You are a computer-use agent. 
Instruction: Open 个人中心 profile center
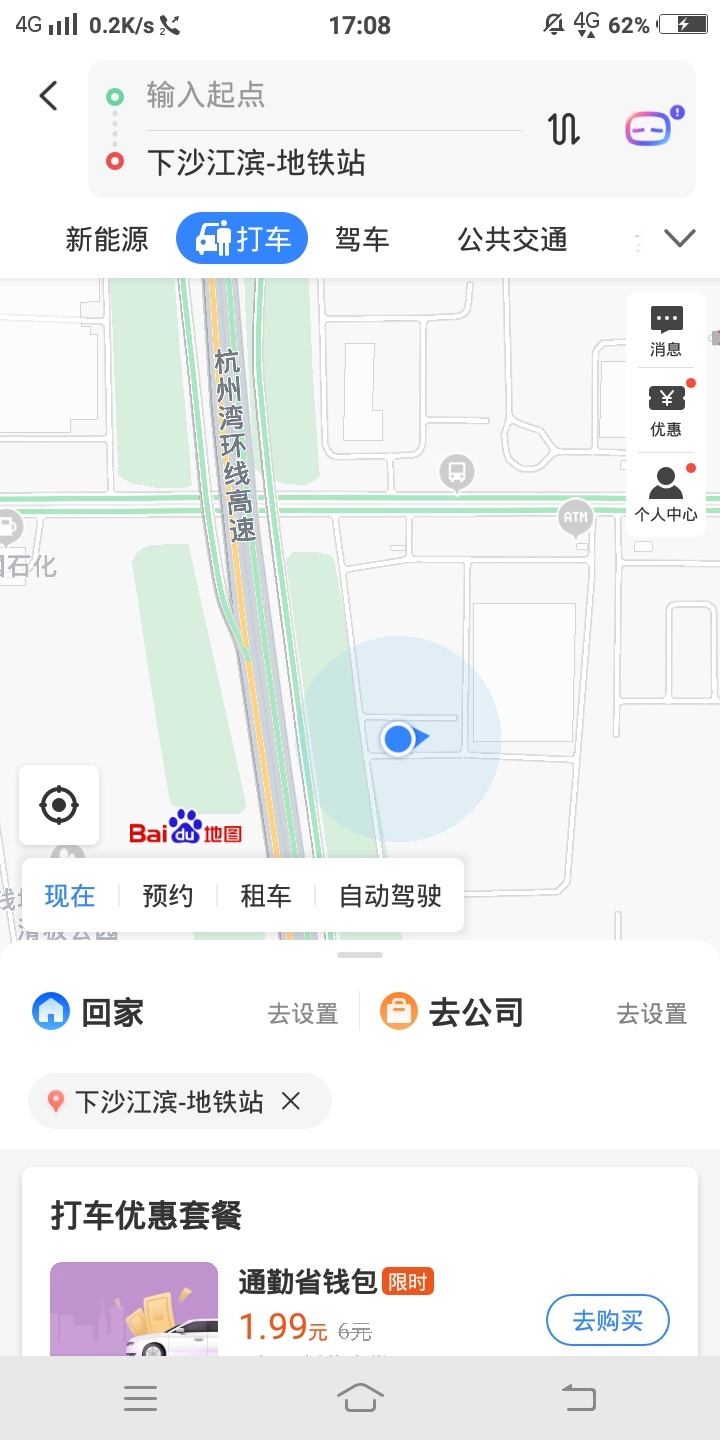pos(666,495)
